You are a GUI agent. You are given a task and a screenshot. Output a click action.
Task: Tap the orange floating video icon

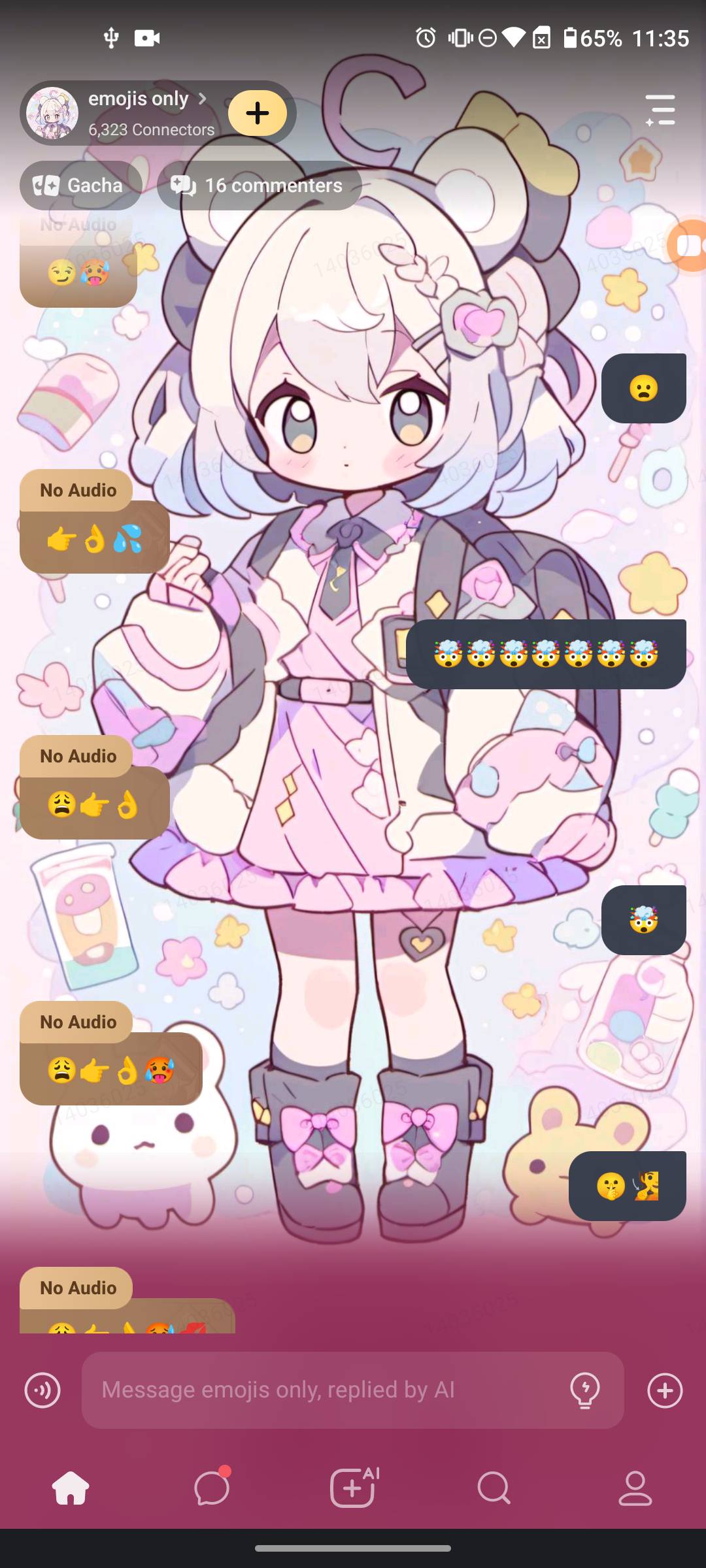(x=689, y=246)
